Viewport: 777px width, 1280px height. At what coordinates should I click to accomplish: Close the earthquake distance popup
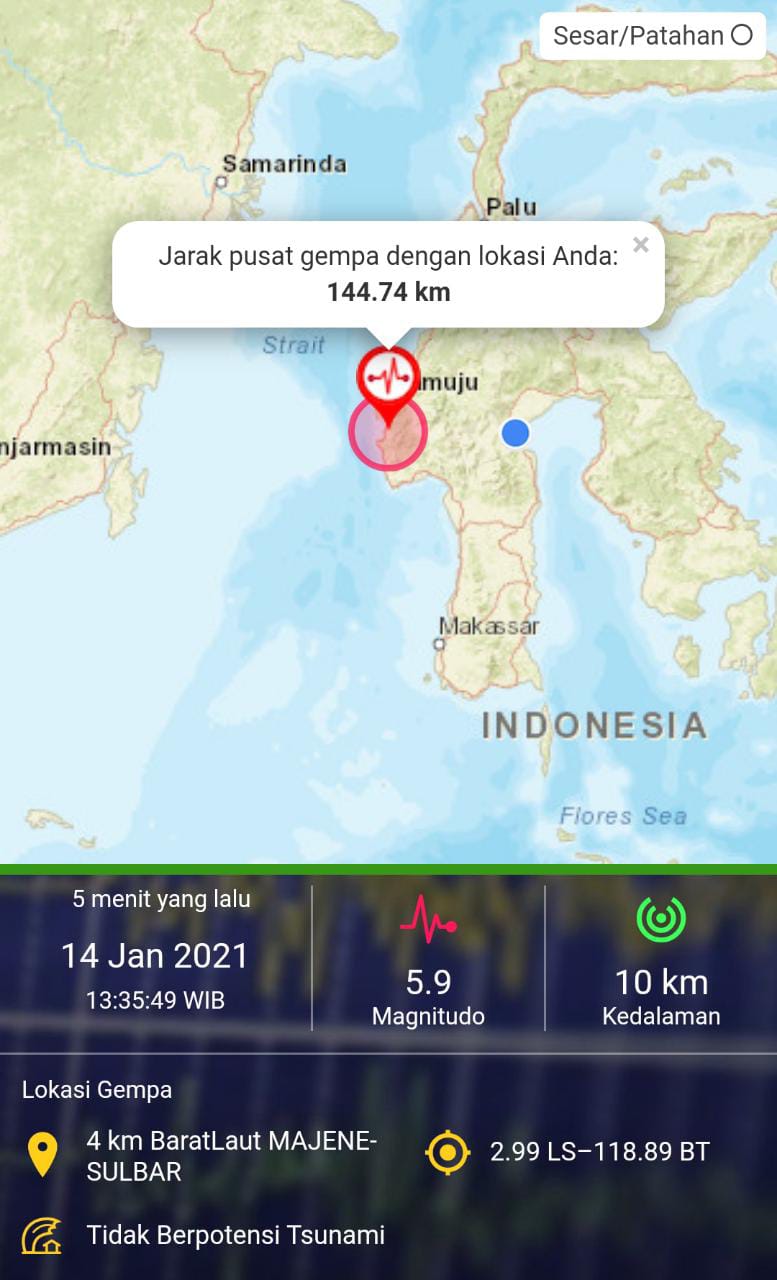[x=641, y=245]
